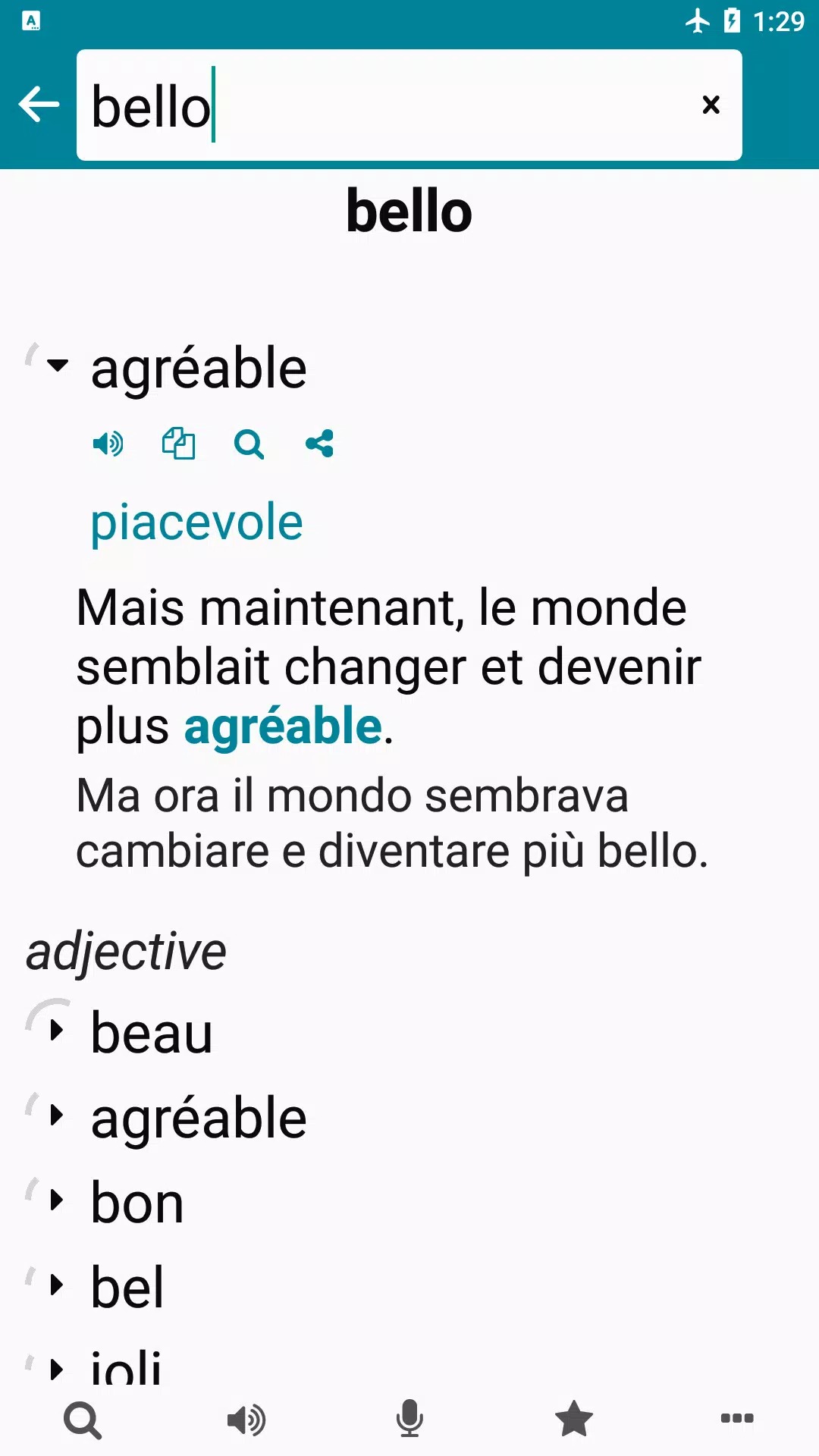Add bello to favorites star
Screen dimensions: 819x1456
point(573,1420)
